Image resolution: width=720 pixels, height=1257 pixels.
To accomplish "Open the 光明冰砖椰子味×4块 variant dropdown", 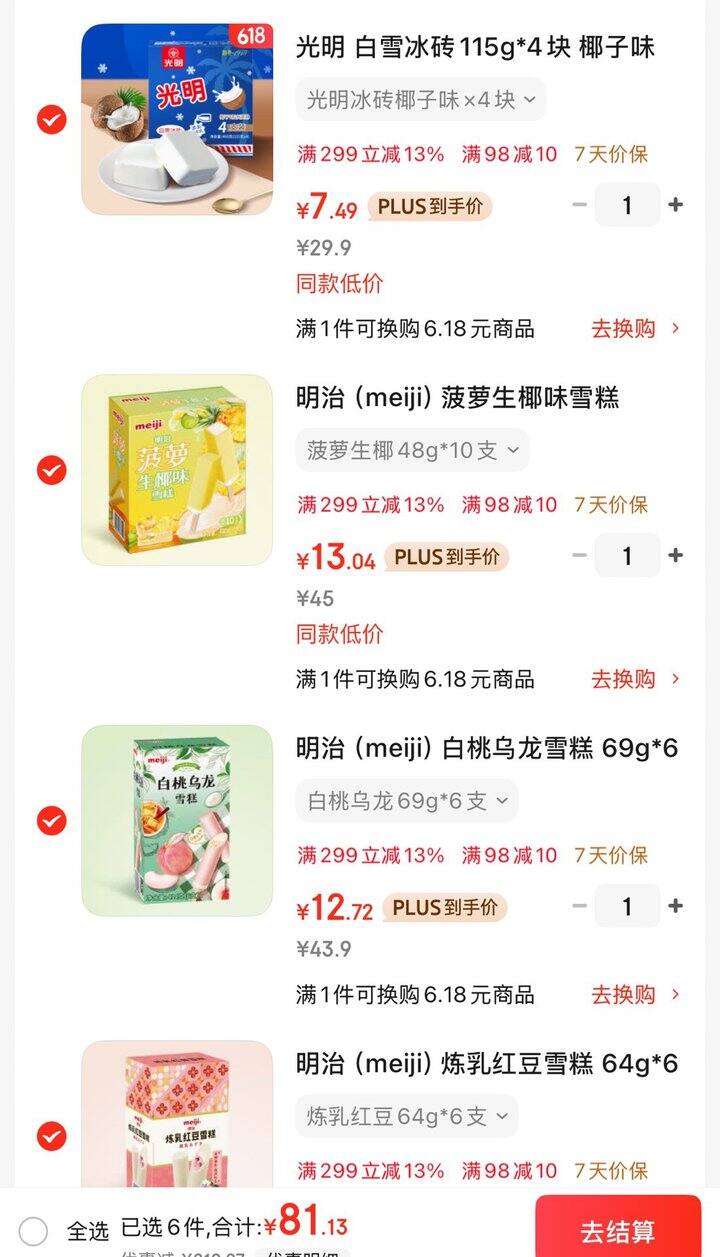I will coord(421,100).
